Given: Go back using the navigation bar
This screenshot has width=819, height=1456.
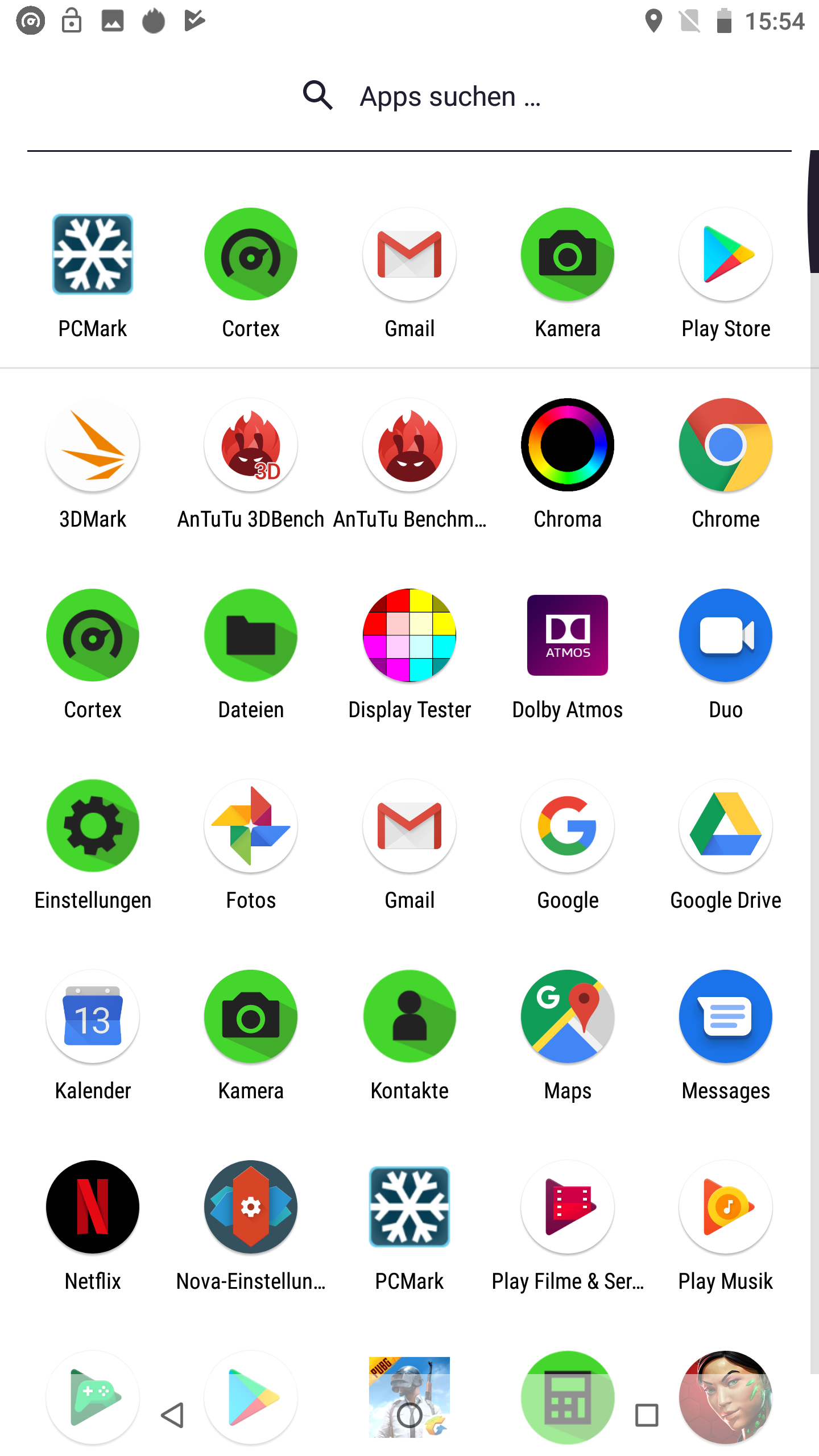Looking at the screenshot, I should (x=172, y=1415).
